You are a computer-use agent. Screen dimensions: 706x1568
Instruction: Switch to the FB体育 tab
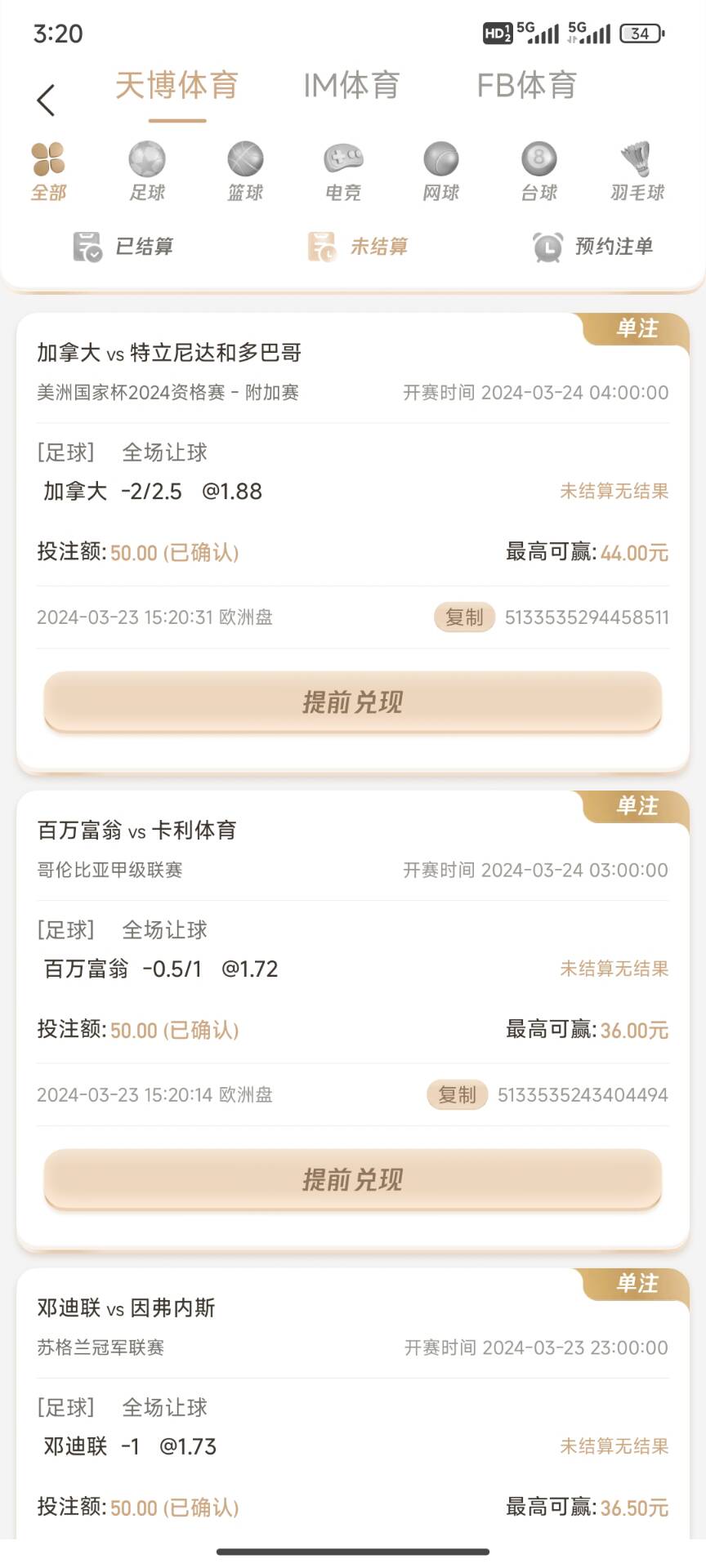(x=527, y=85)
